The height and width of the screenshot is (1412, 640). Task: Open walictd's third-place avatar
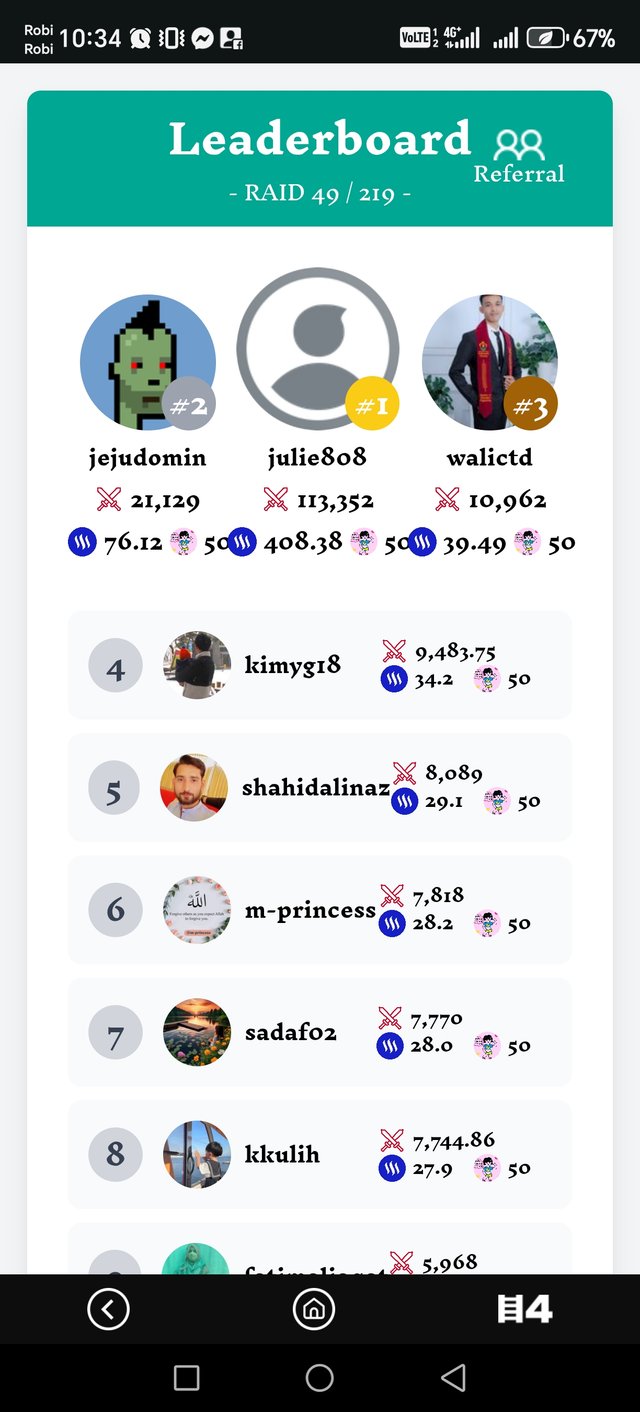click(490, 363)
